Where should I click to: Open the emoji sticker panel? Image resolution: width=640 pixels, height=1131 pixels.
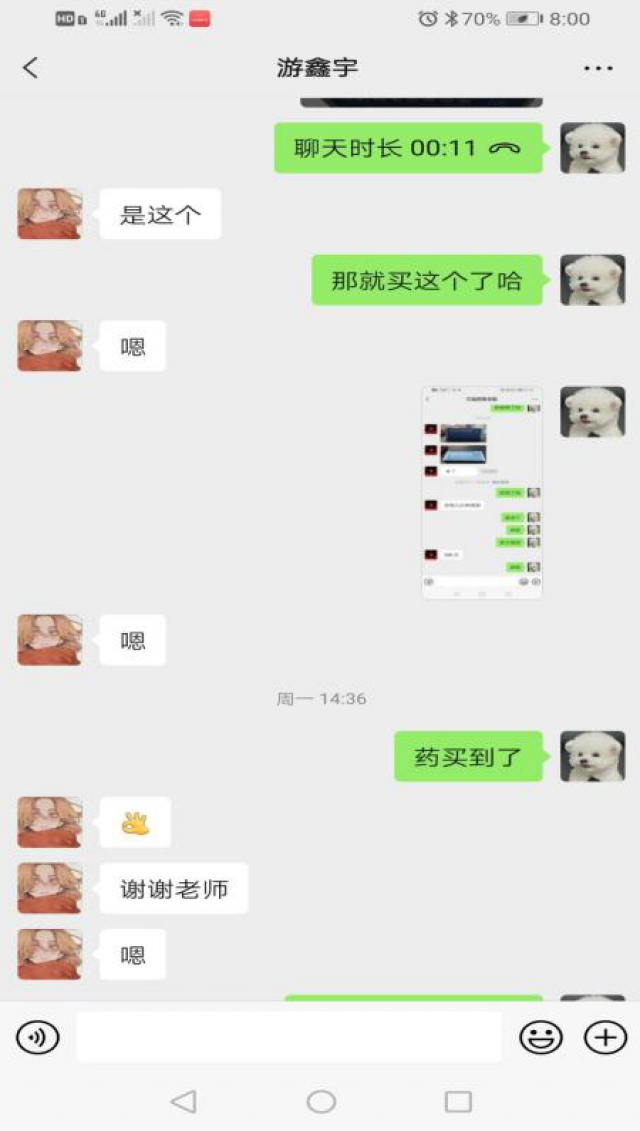(x=541, y=1038)
